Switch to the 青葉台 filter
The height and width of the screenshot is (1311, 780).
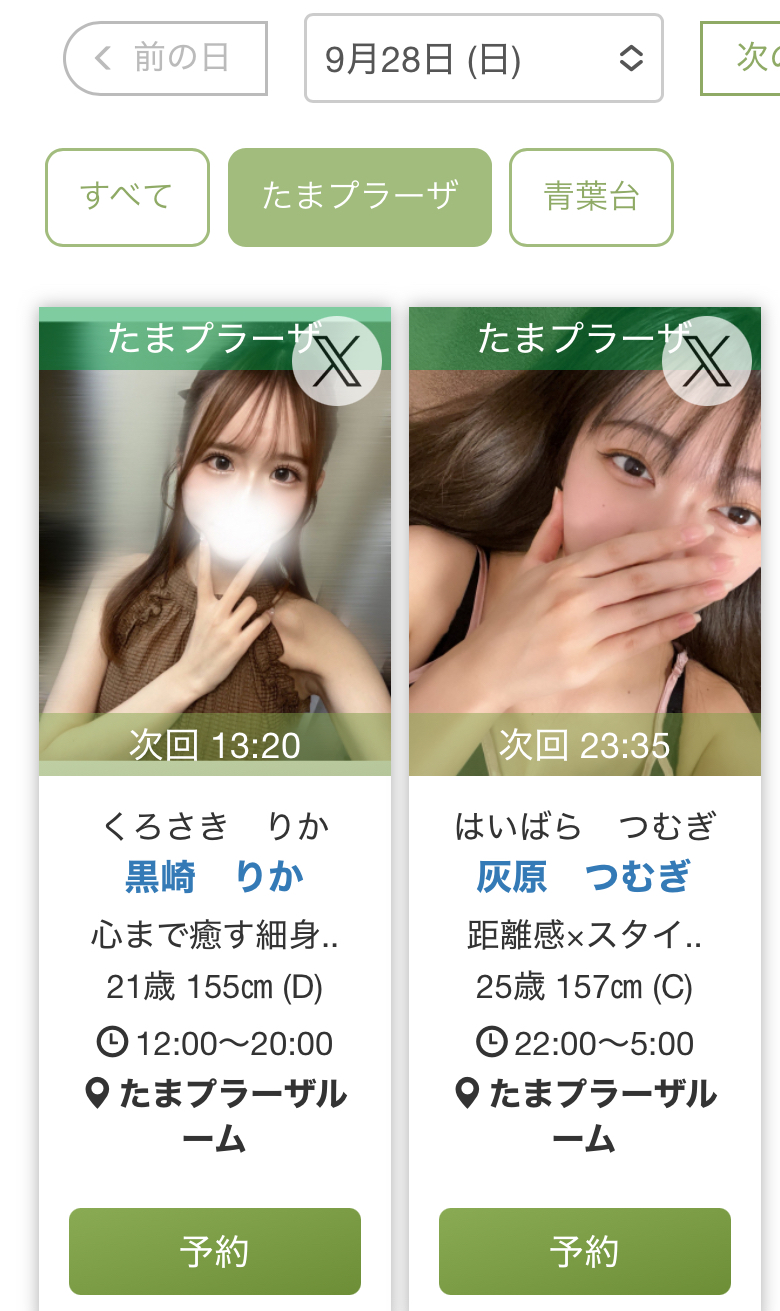[591, 197]
